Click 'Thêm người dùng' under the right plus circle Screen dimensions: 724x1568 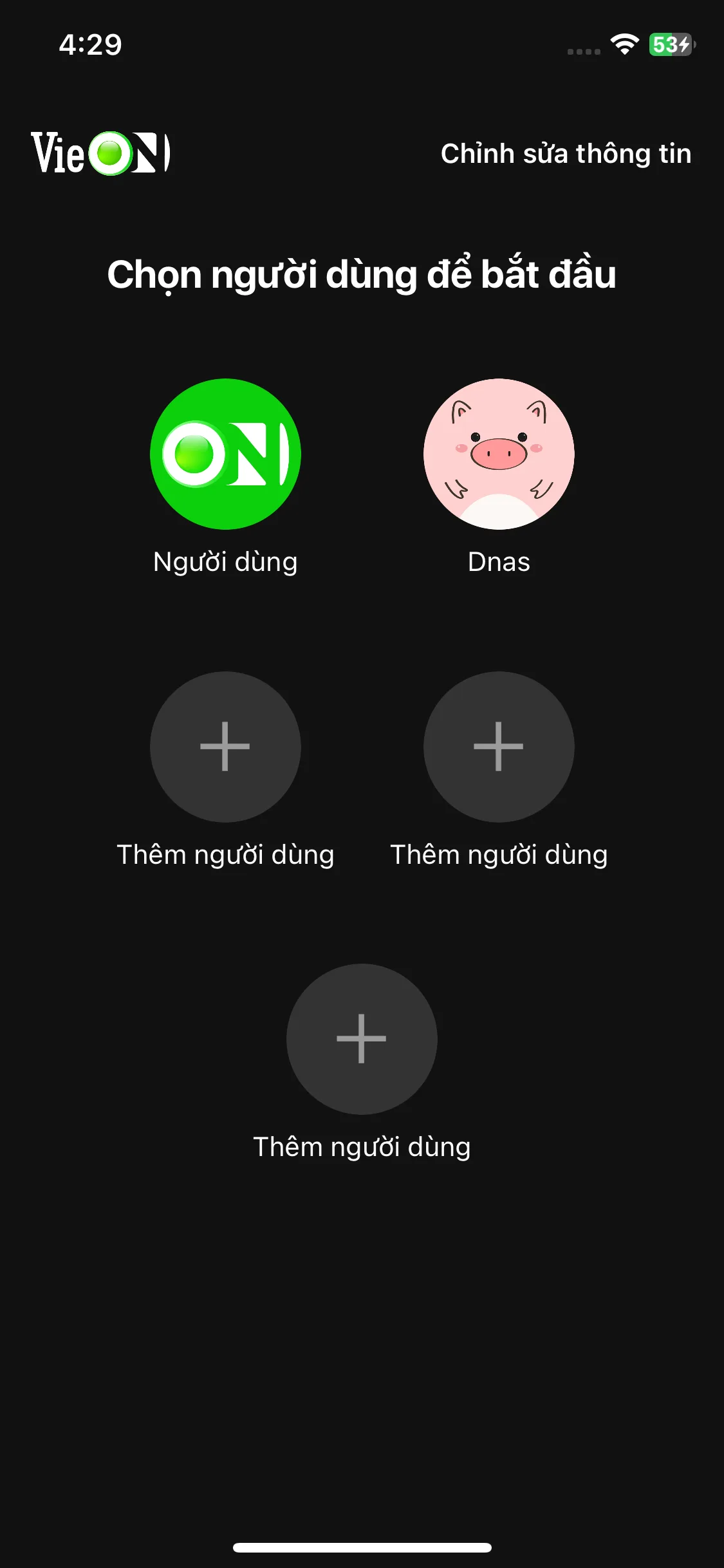(x=499, y=855)
